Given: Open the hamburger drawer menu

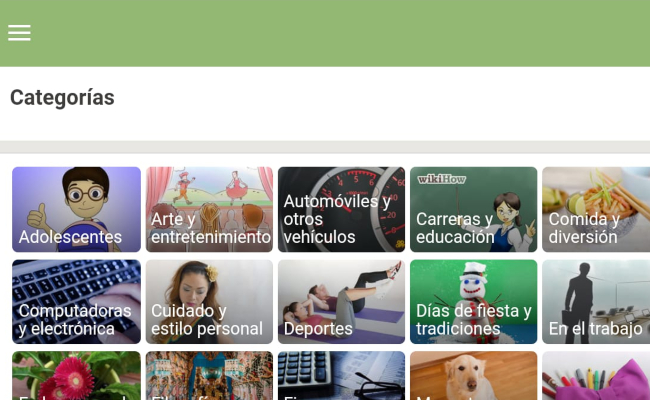Looking at the screenshot, I should click(x=19, y=33).
